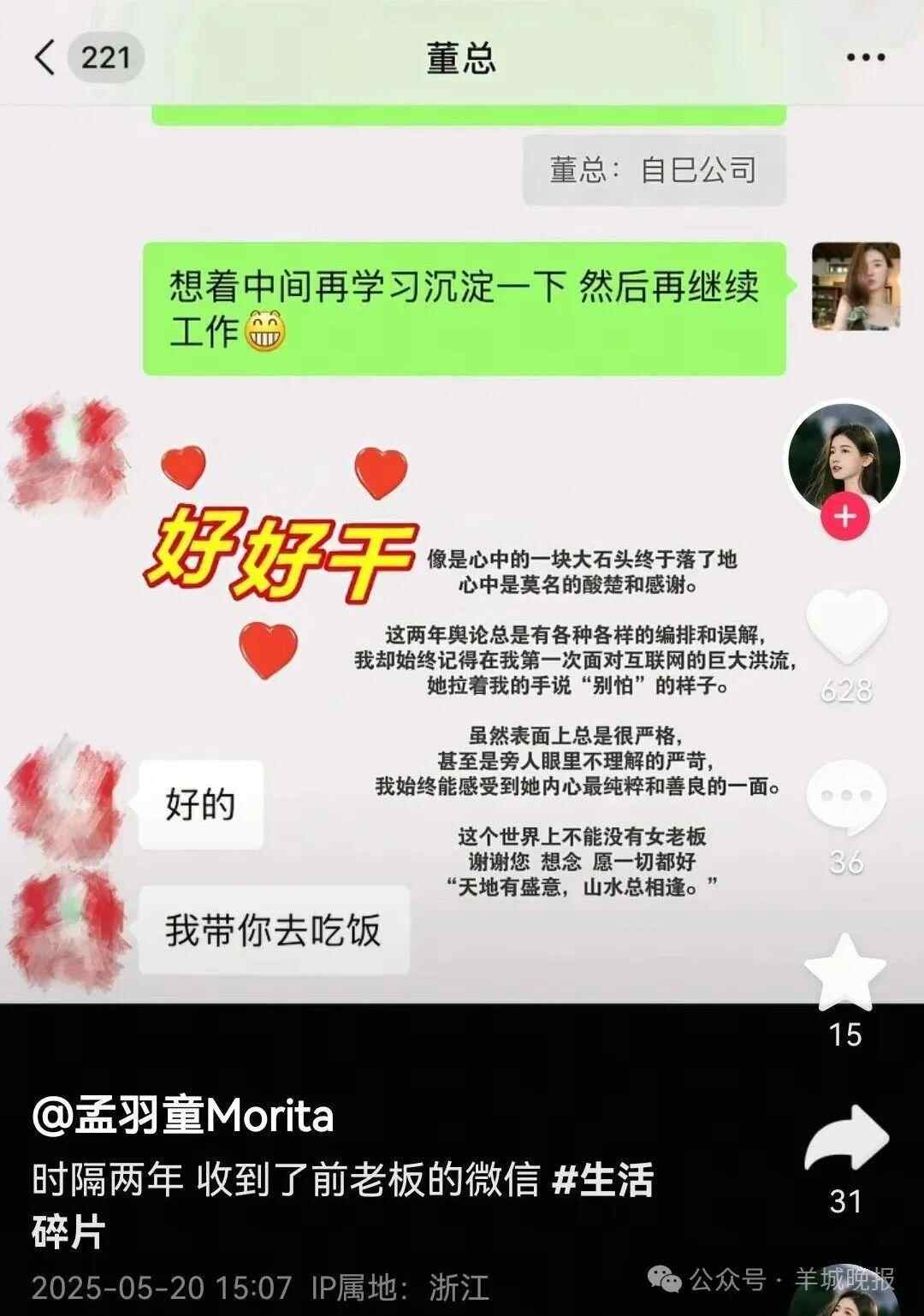Viewport: 924px width, 1316px height.
Task: Follow the creator with the plus button
Action: [844, 518]
